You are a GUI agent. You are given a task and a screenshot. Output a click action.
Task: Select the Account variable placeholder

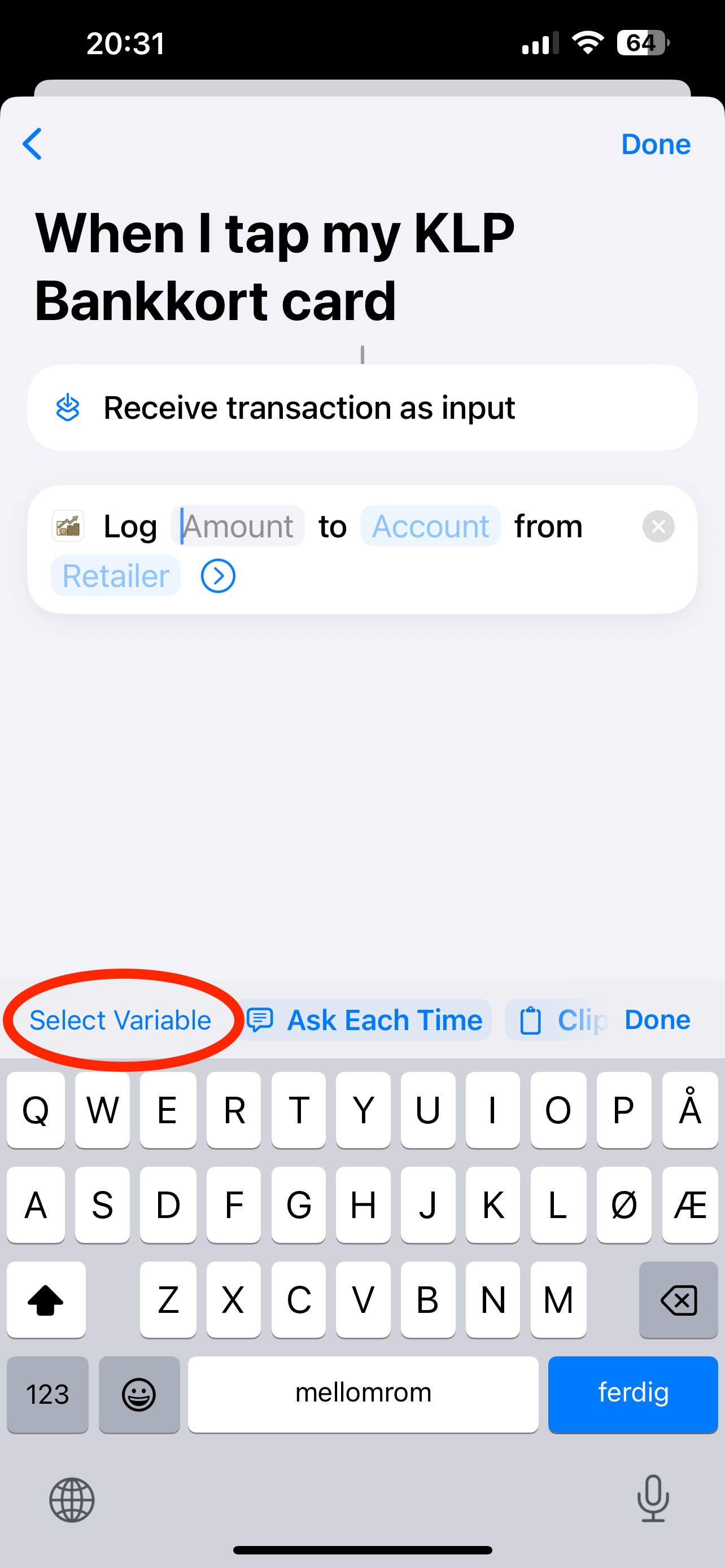pyautogui.click(x=430, y=527)
